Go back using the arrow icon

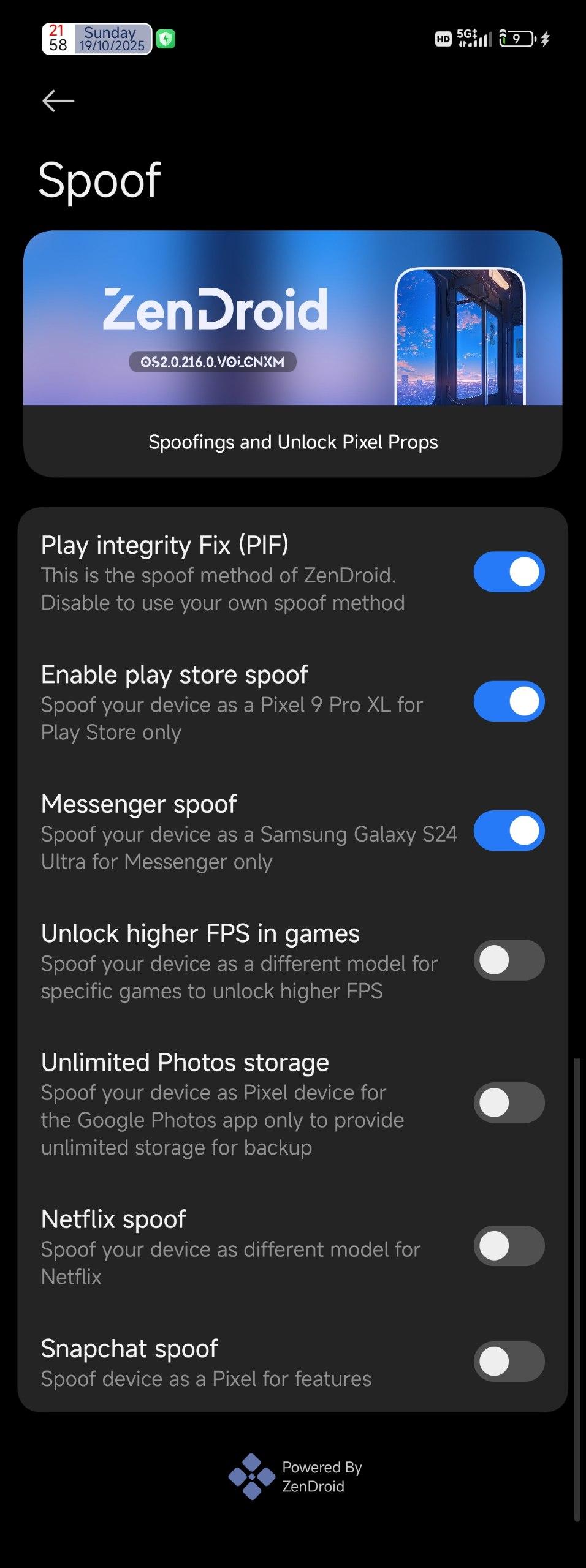pos(58,101)
